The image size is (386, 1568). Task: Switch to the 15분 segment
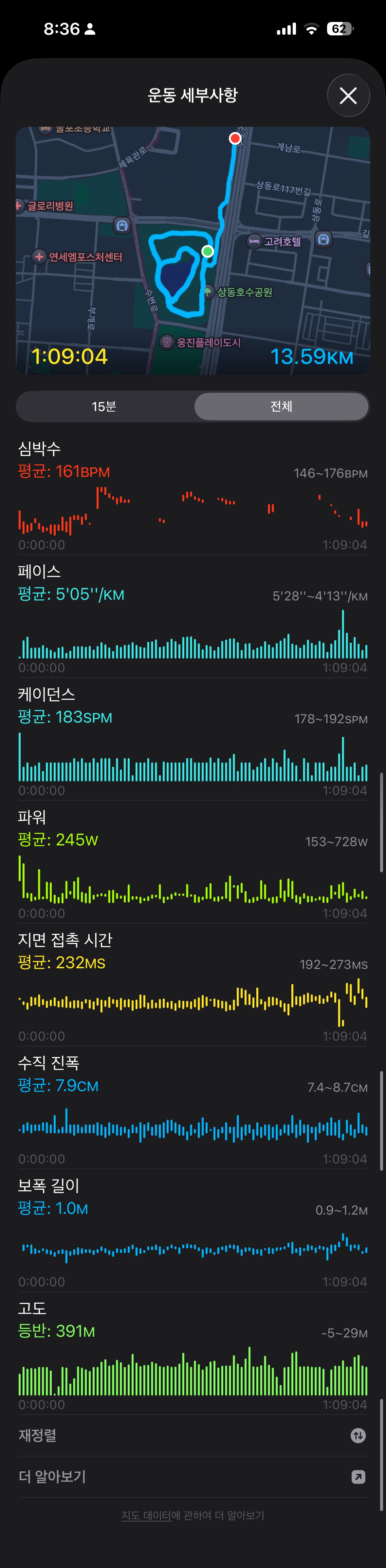(x=104, y=406)
